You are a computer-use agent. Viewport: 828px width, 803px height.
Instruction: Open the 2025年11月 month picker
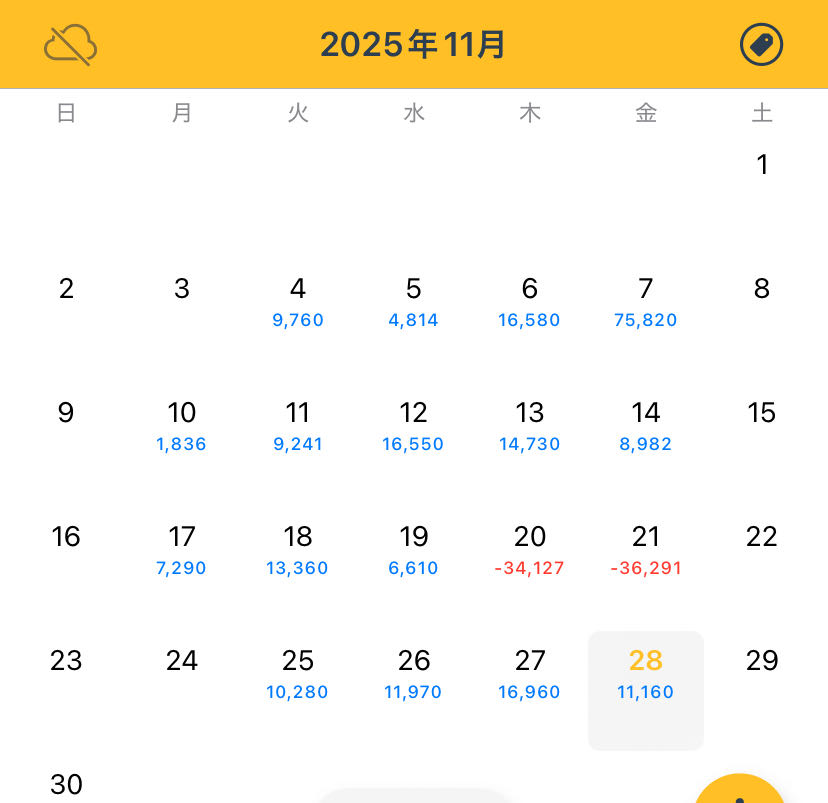point(413,45)
